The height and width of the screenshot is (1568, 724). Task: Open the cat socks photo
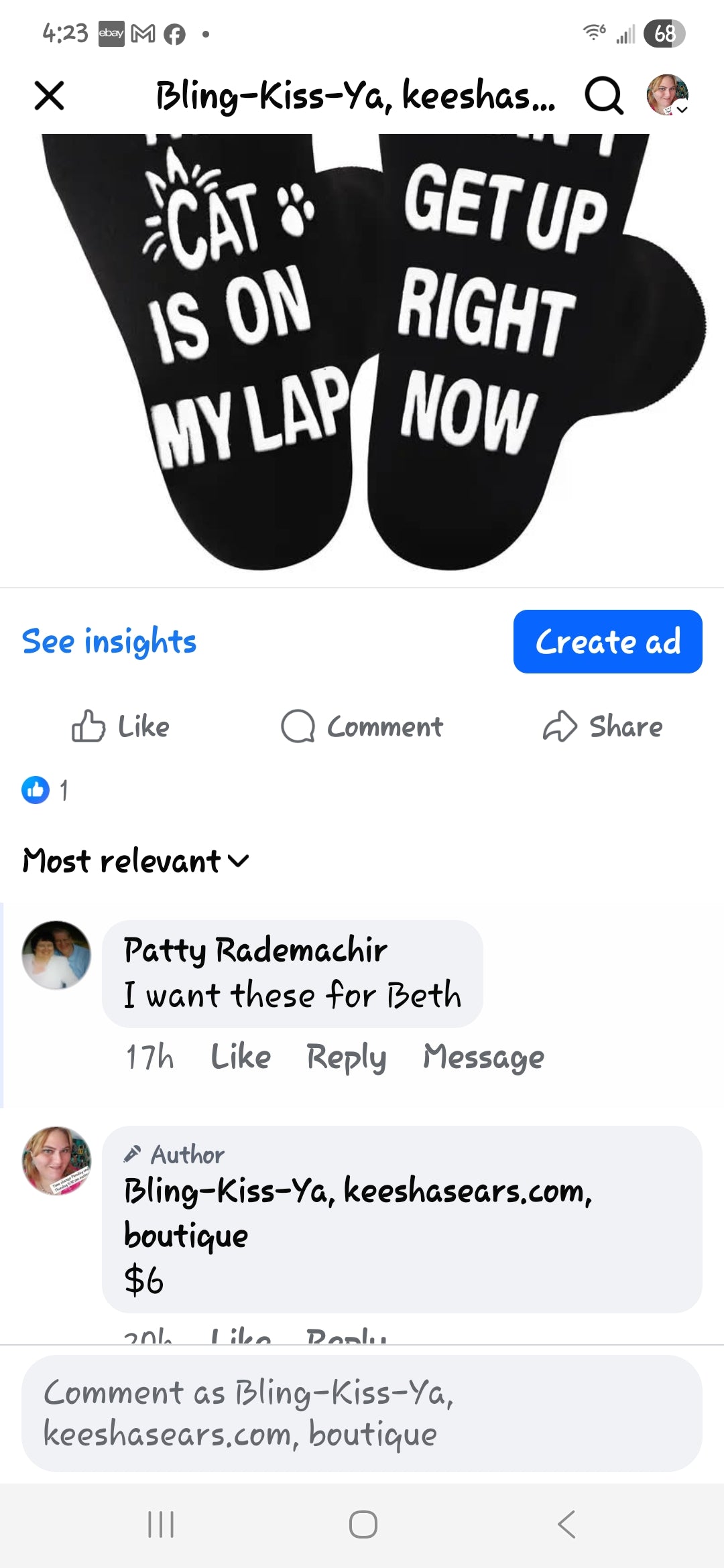362,355
